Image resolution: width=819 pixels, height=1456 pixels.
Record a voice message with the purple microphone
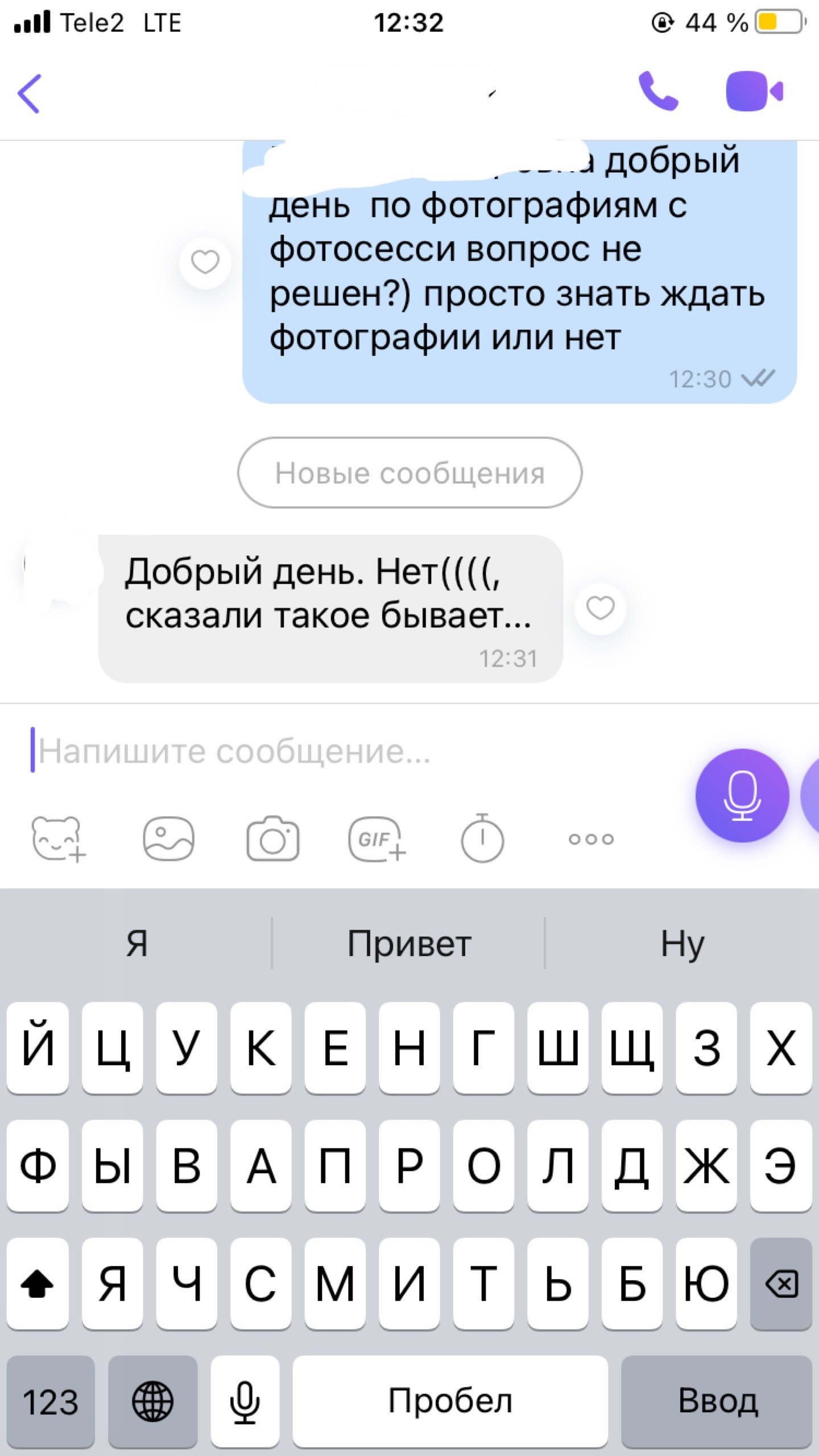tap(742, 795)
